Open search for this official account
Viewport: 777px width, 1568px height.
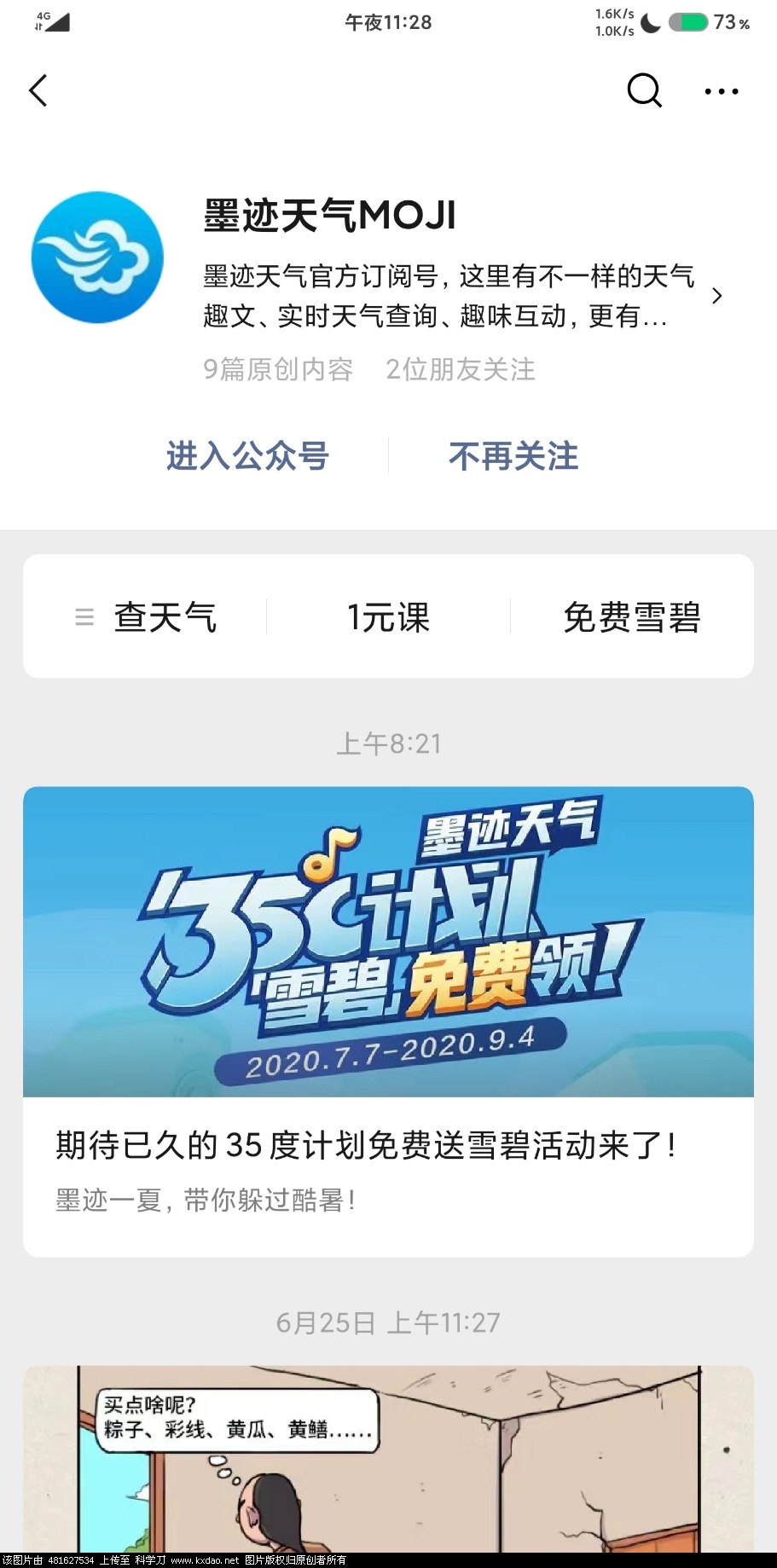[644, 90]
